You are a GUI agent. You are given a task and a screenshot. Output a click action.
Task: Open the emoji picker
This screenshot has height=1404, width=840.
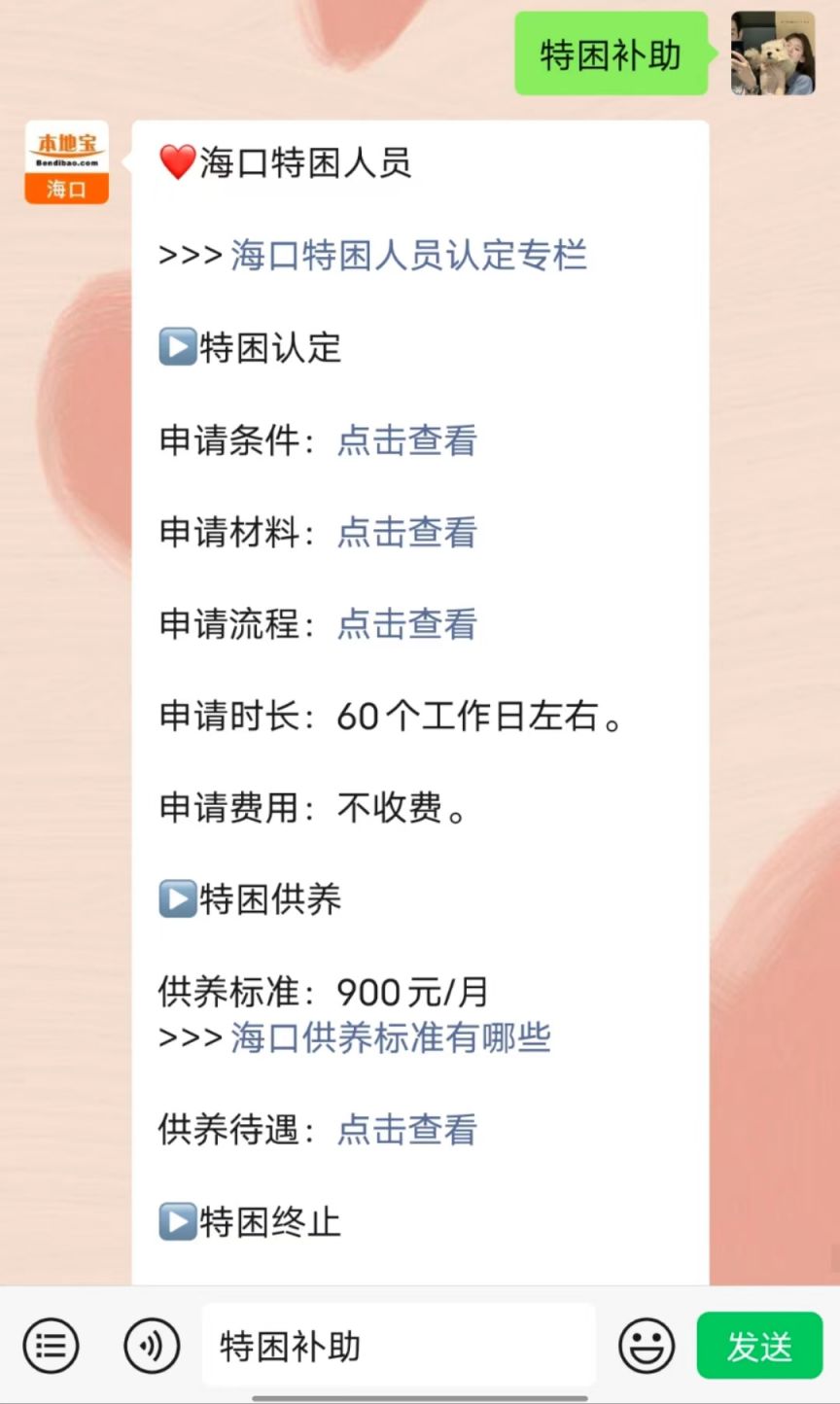(647, 1347)
